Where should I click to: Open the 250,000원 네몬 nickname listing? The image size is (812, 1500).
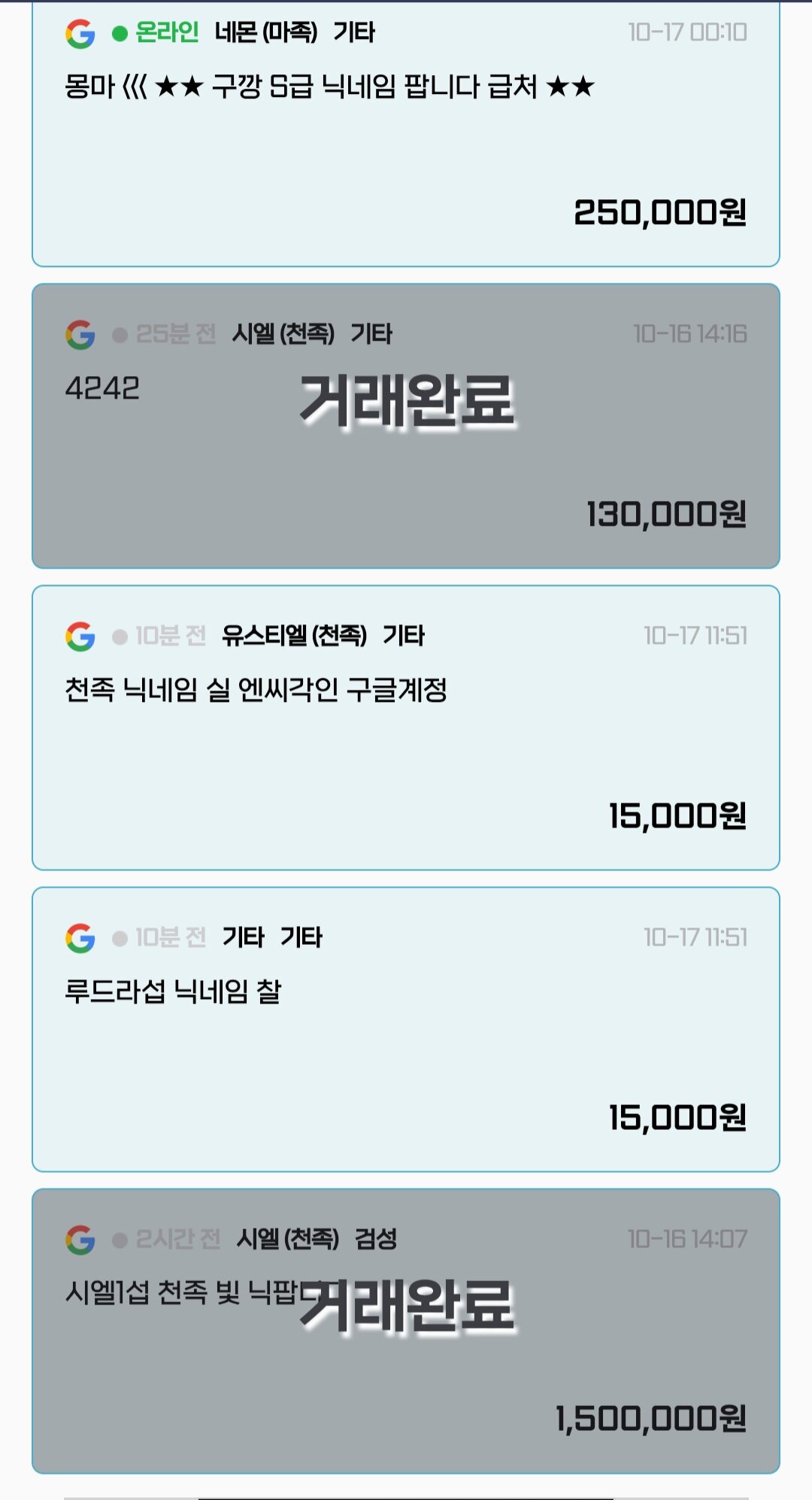coord(405,135)
